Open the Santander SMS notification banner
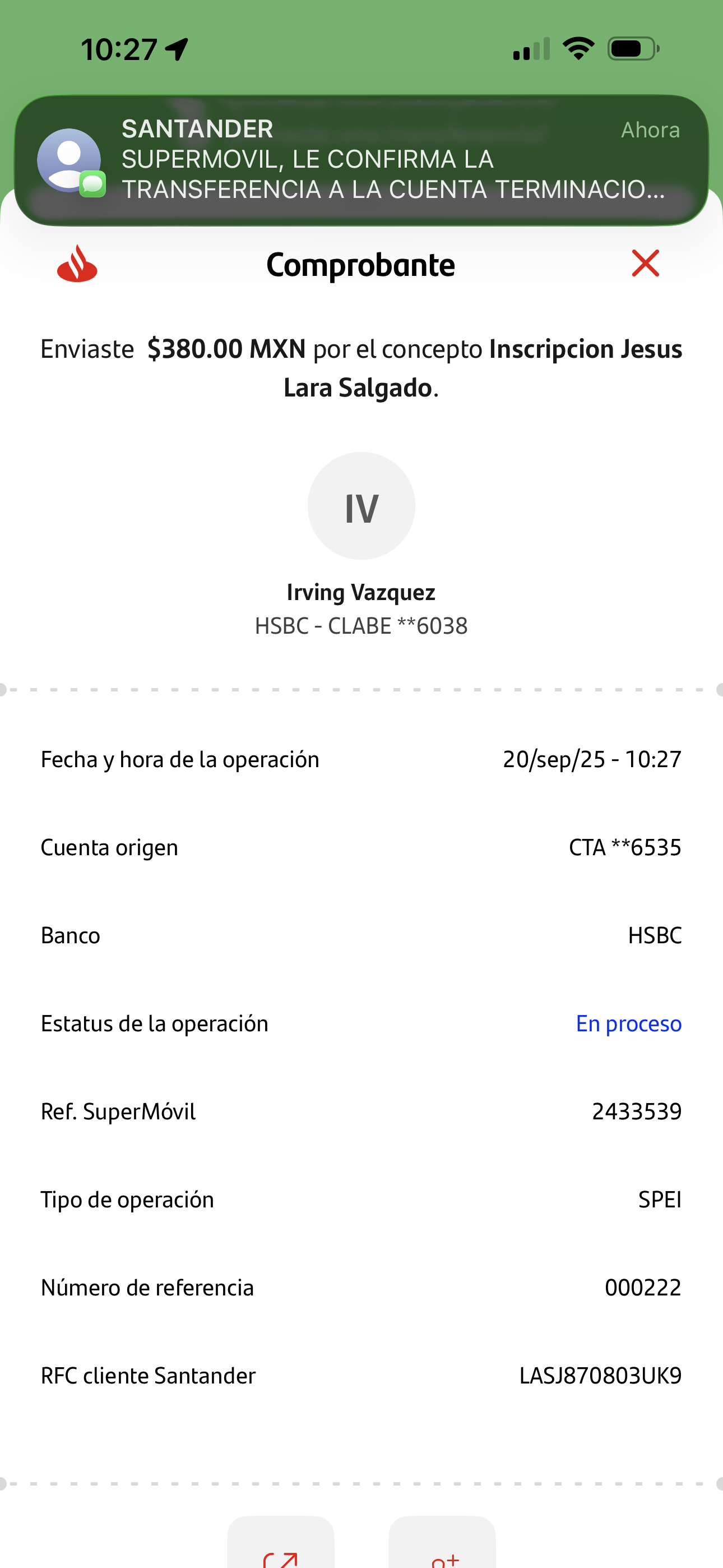 click(361, 159)
